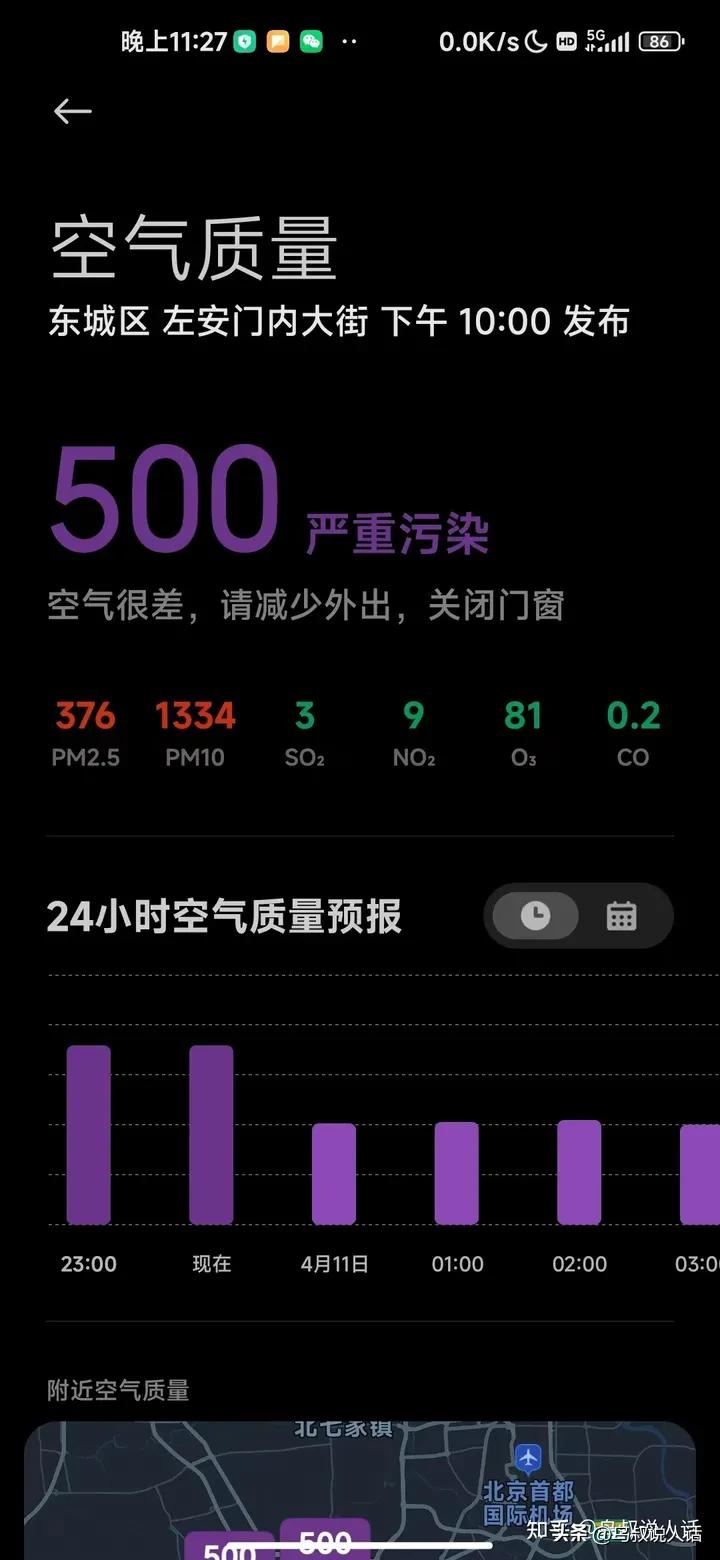The image size is (720, 1560).
Task: Switch to the daily calendar forecast view
Action: click(x=621, y=915)
